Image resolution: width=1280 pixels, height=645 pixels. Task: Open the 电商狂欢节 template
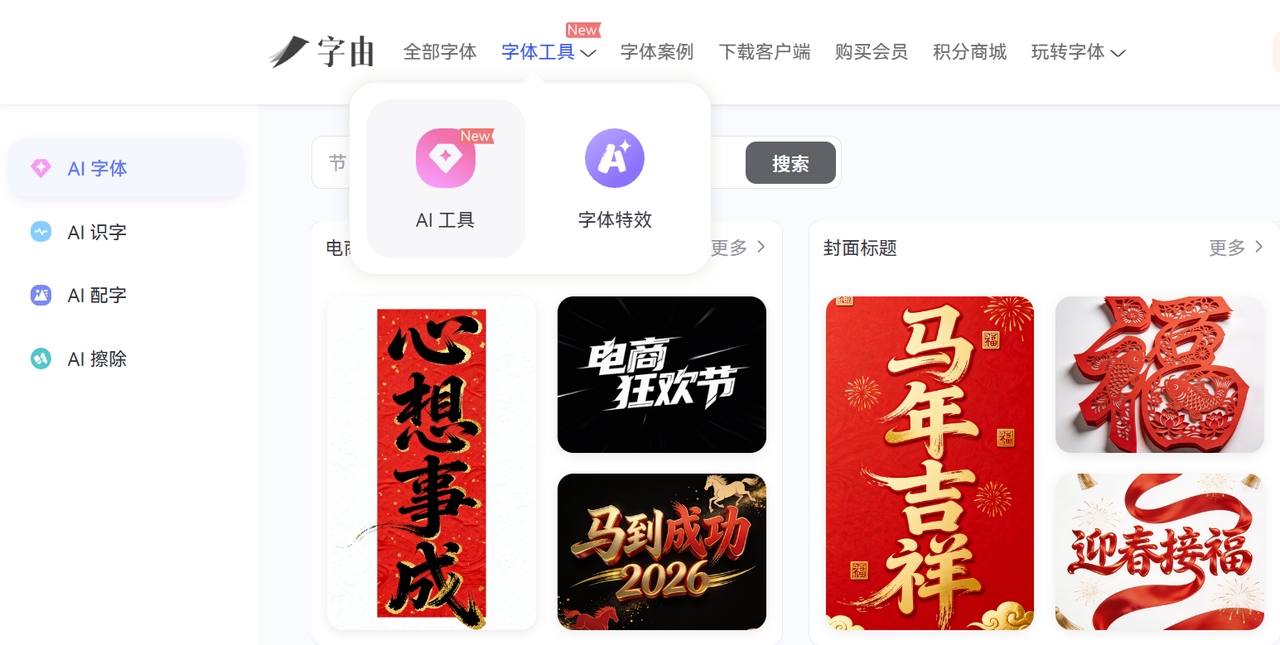click(661, 374)
